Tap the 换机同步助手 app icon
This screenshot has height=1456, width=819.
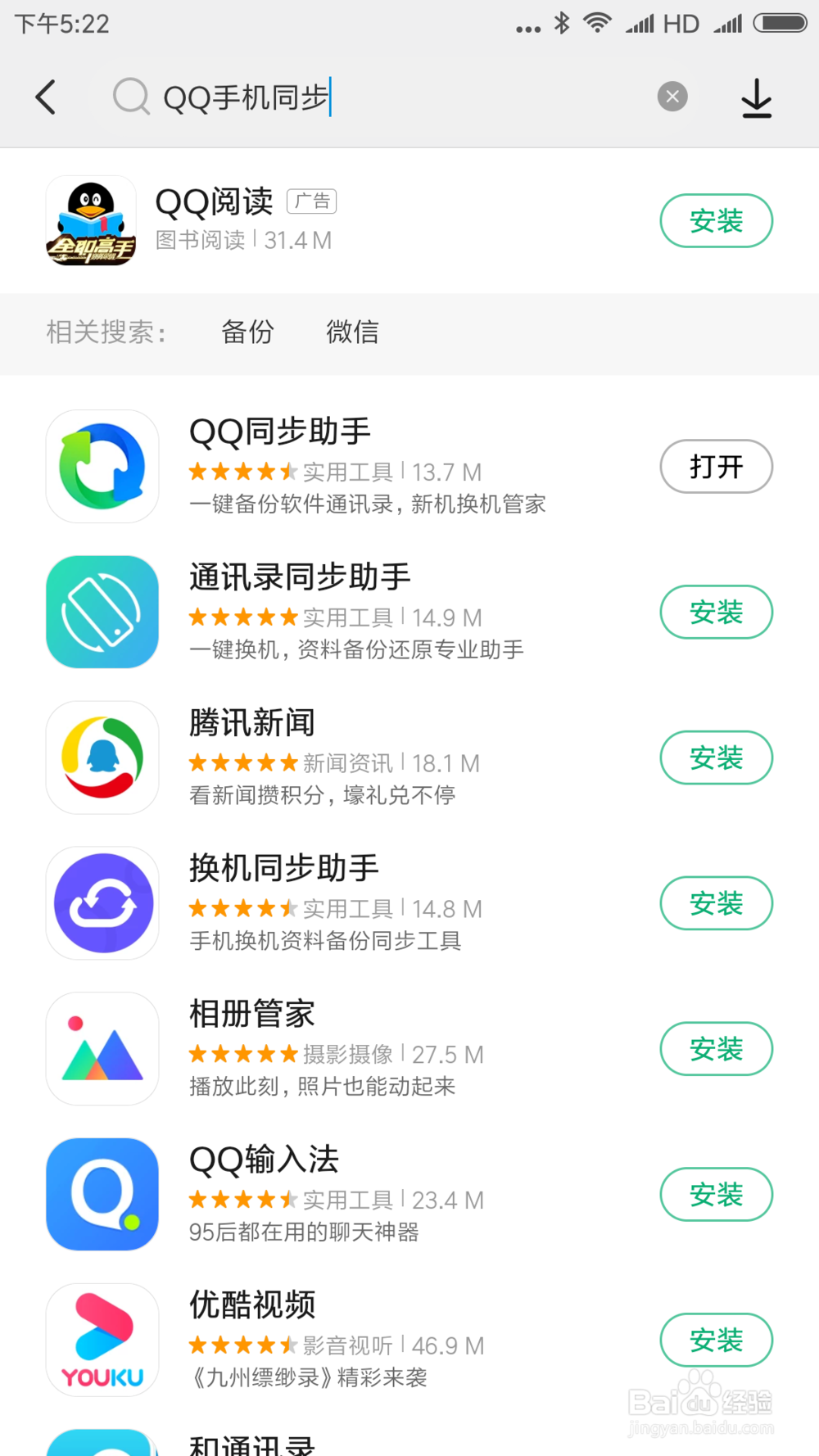102,902
